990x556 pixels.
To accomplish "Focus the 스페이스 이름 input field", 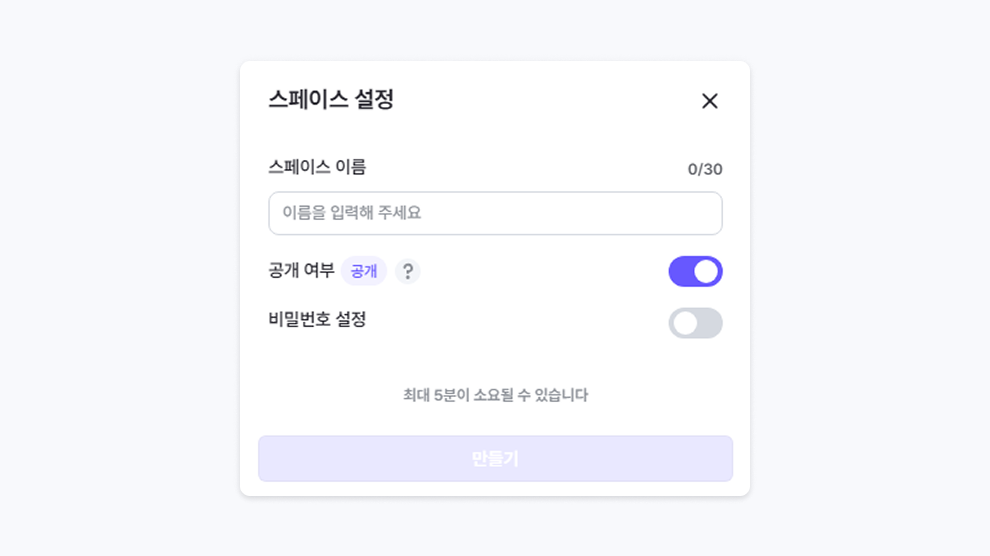I will pos(495,213).
